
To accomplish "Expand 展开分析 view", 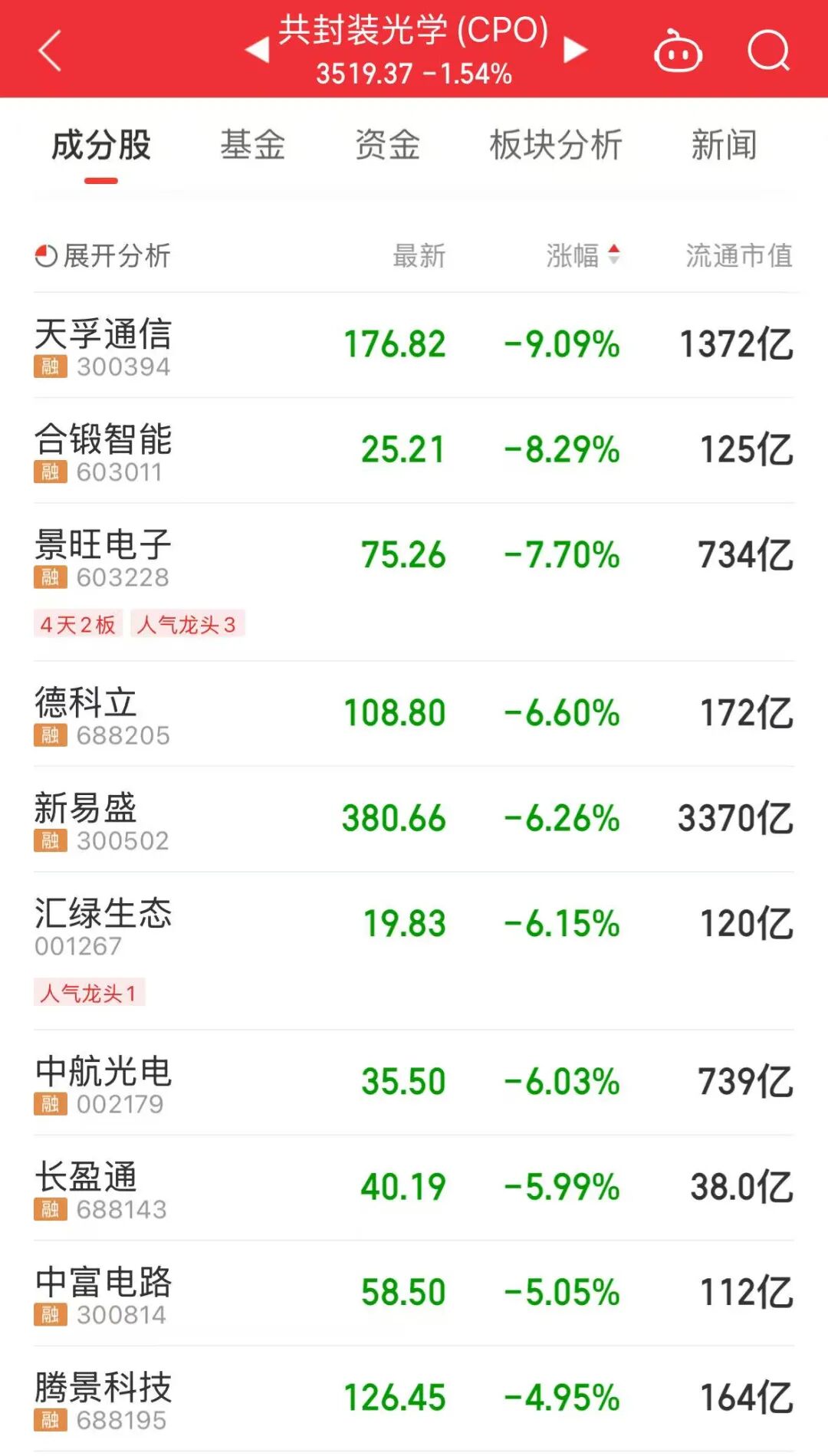I will tap(103, 256).
